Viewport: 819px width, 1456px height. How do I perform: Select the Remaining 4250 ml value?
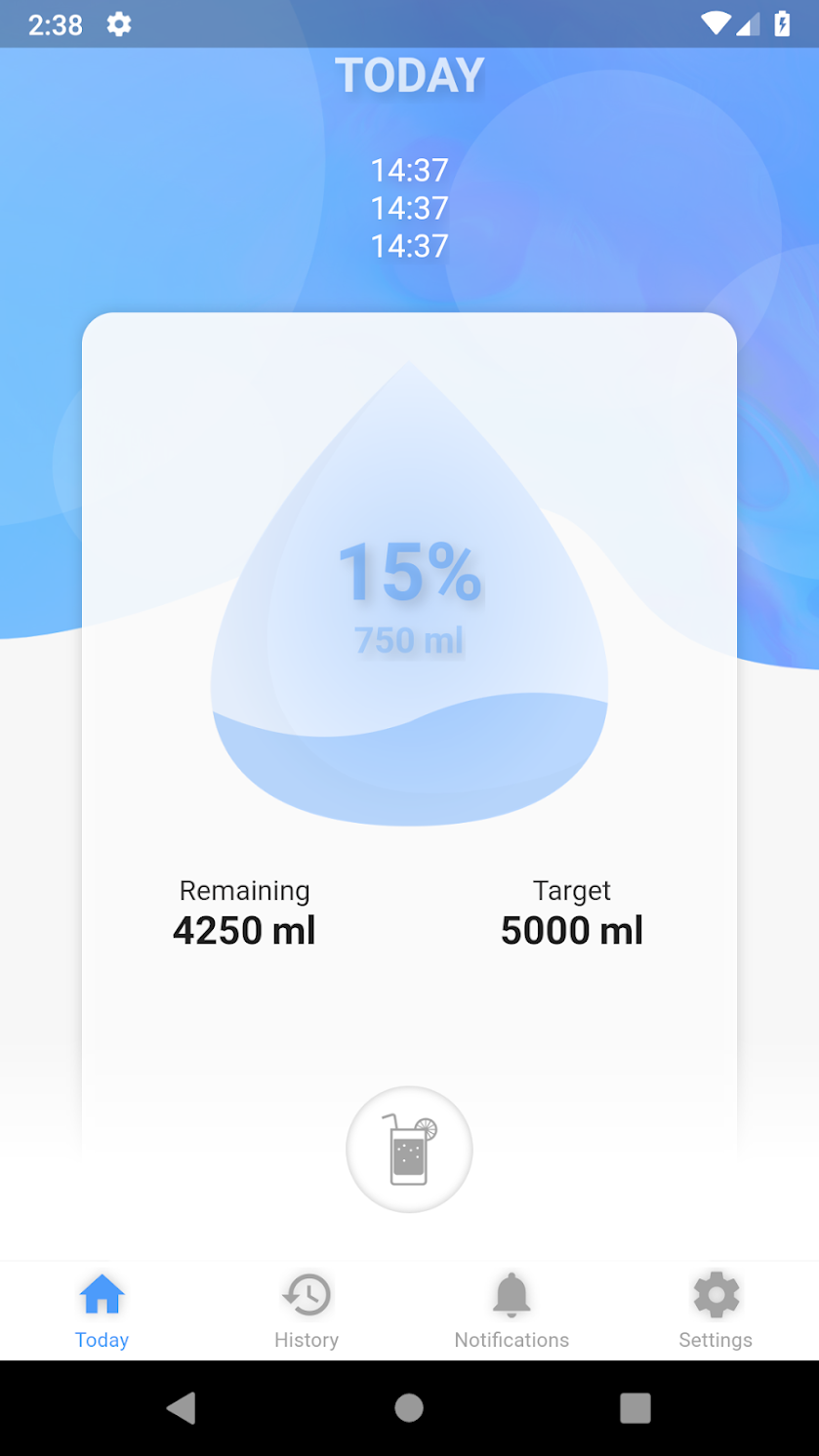tap(243, 929)
